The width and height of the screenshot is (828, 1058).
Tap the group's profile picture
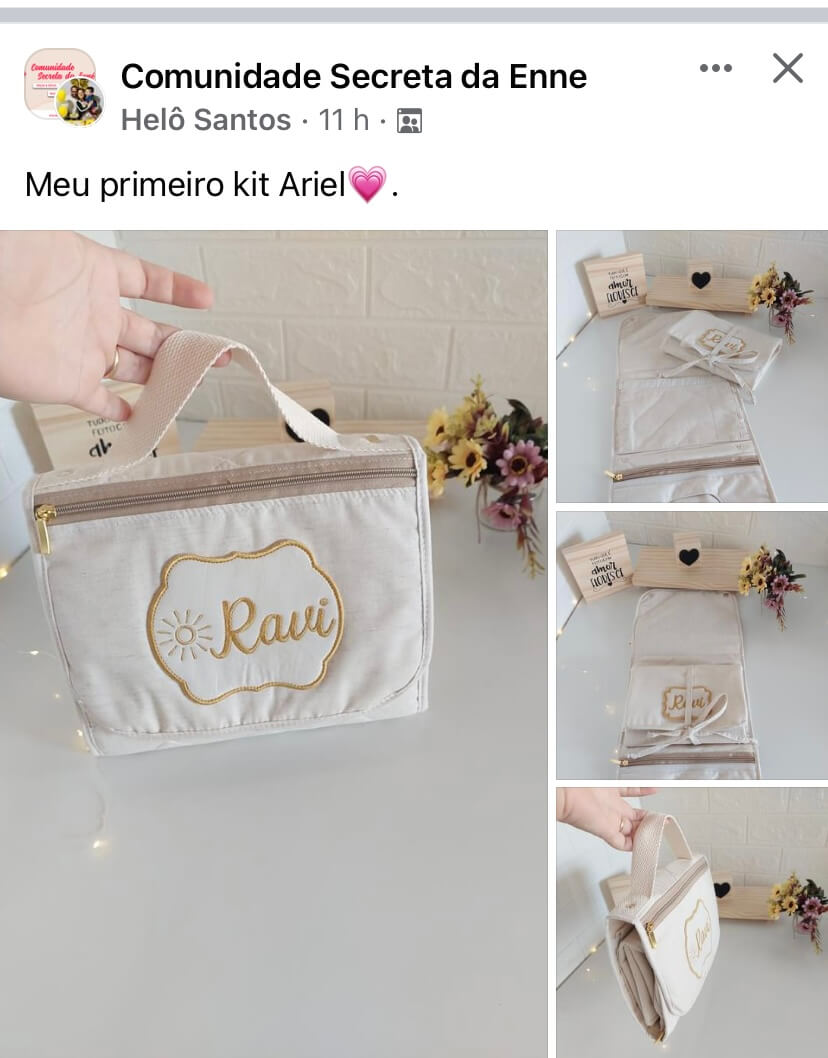point(62,86)
